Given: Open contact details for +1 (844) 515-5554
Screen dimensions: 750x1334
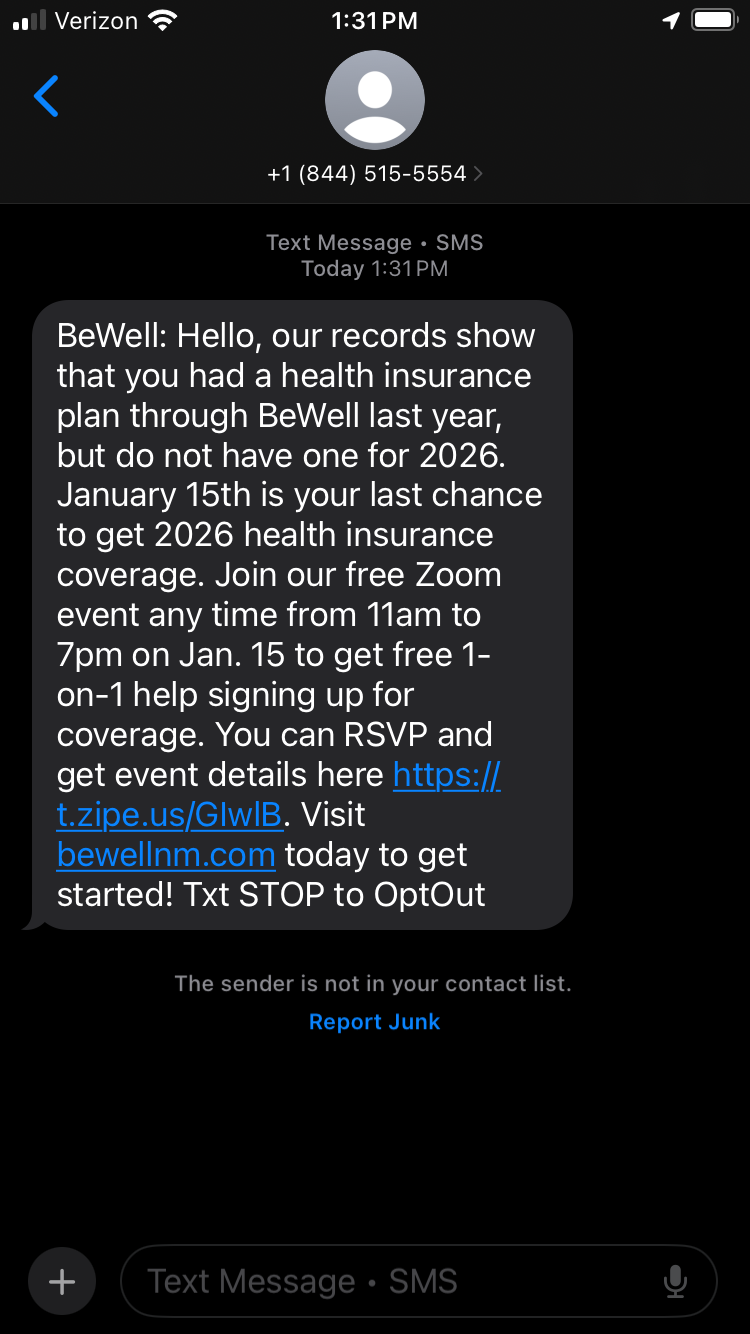Looking at the screenshot, I should pos(374,174).
